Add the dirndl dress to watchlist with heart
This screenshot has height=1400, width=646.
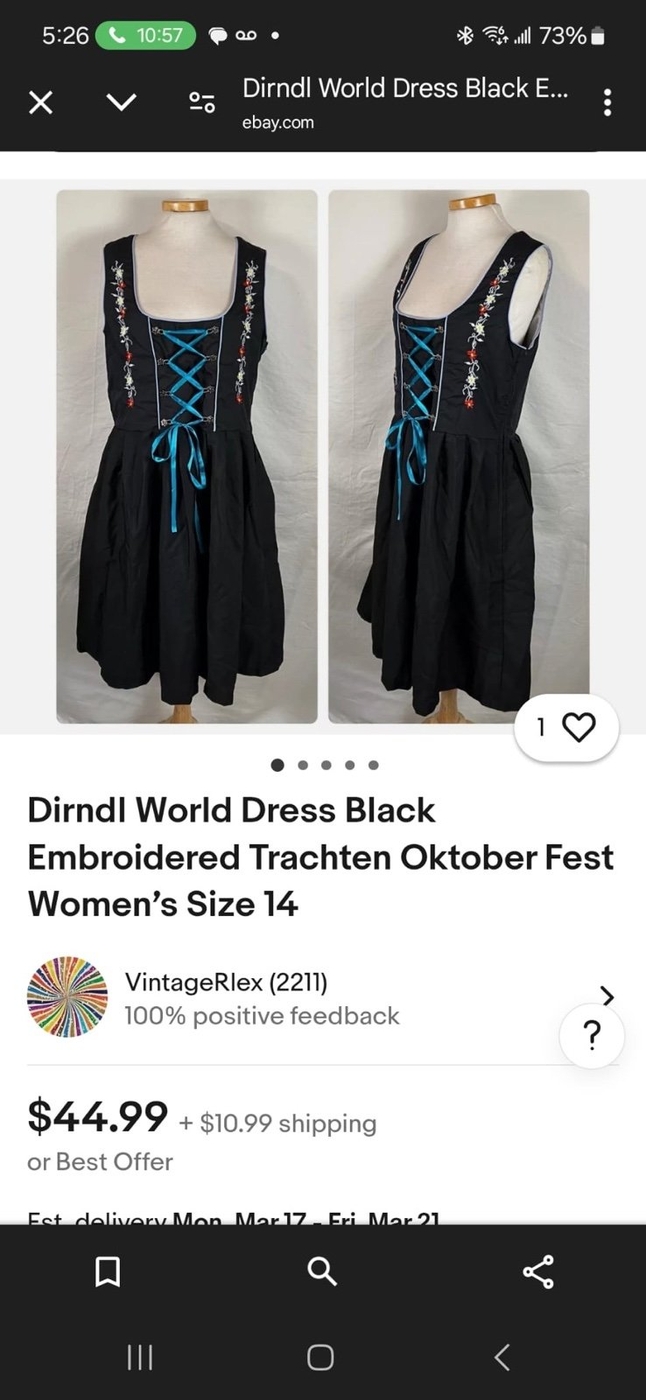[x=578, y=728]
